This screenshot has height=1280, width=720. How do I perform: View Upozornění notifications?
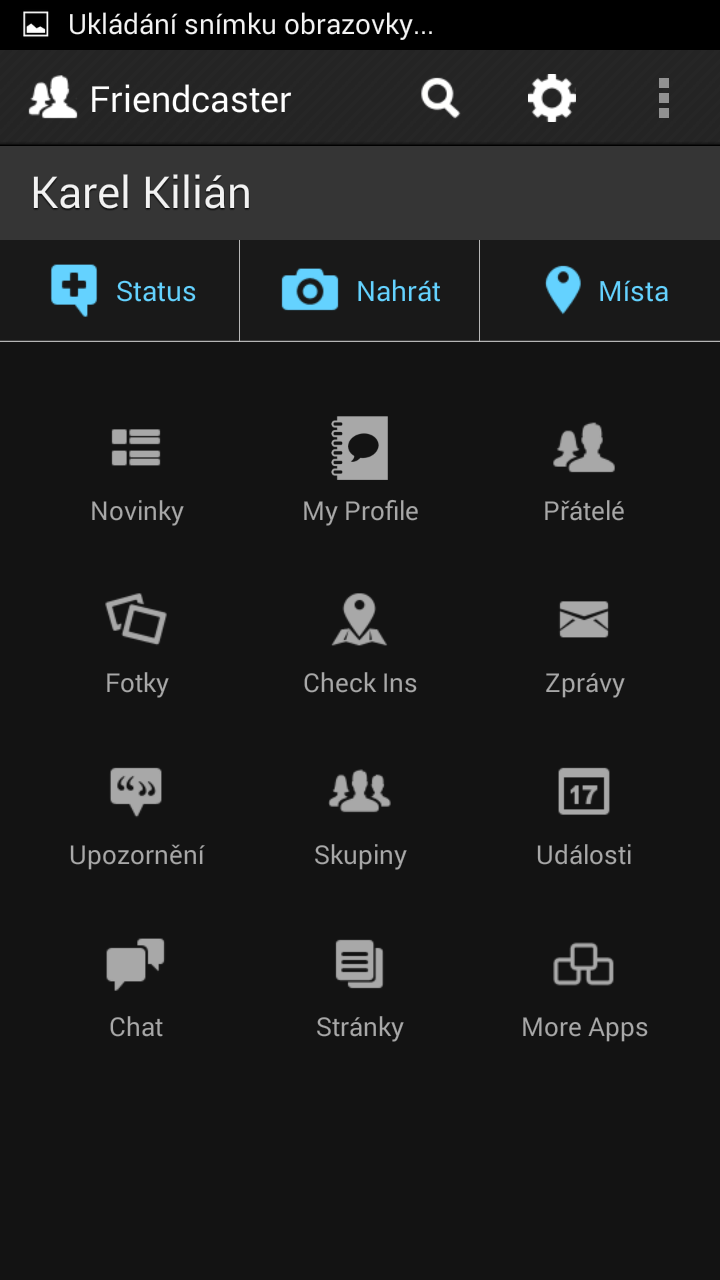(x=137, y=815)
